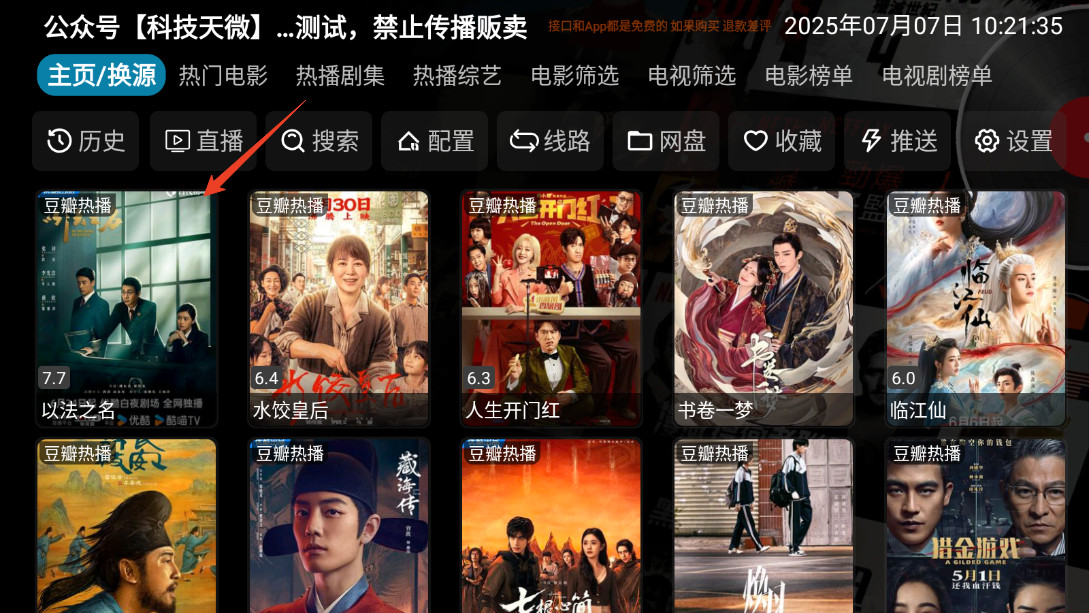The height and width of the screenshot is (613, 1089).
Task: Switch to the 热门电影 tab
Action: 223,76
